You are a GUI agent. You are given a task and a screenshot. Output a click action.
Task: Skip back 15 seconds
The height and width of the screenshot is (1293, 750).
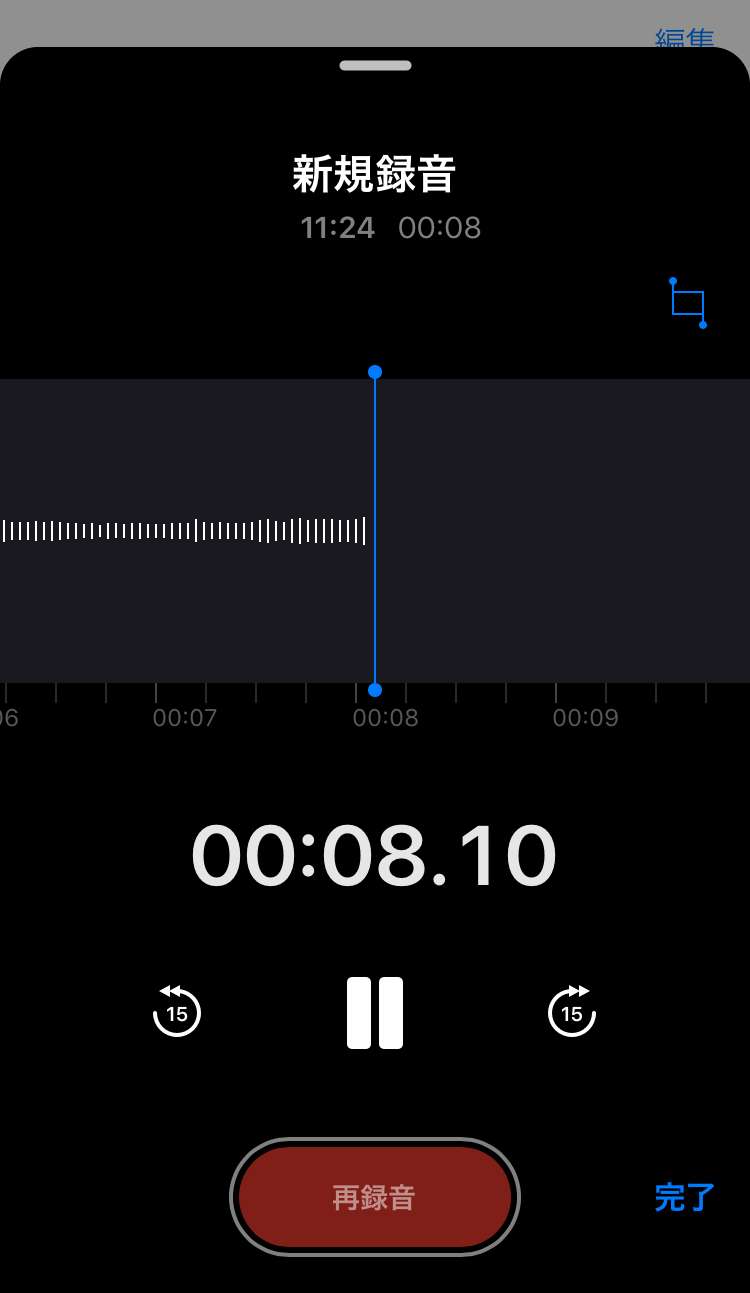pyautogui.click(x=177, y=1011)
